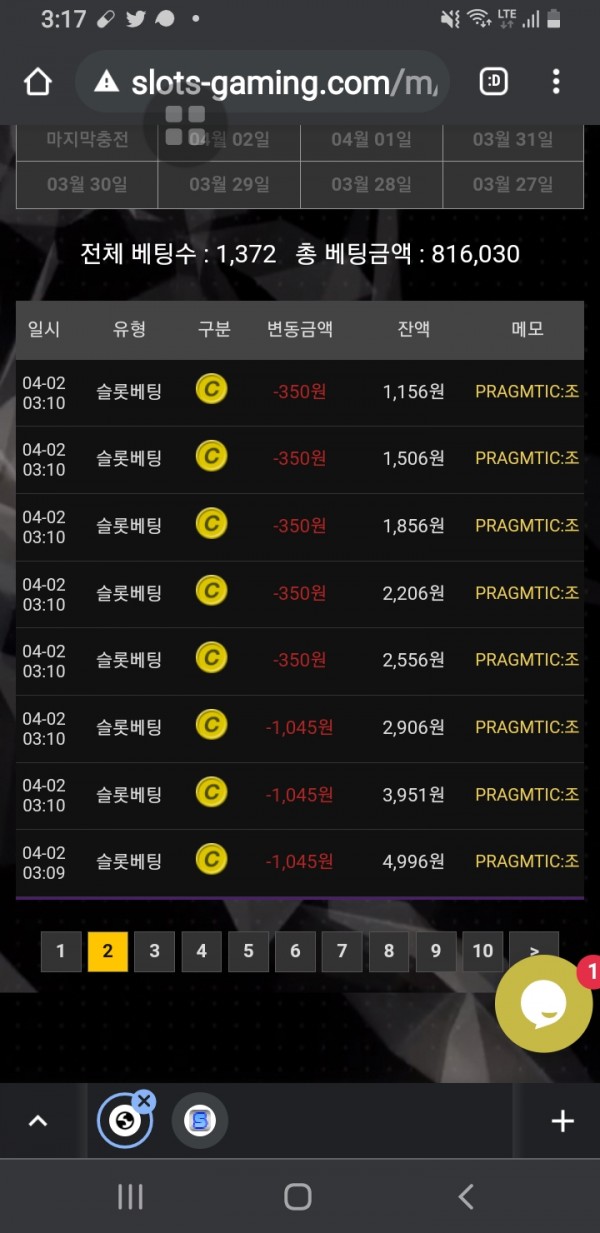Select the 04월 01일 date filter
Screen dimensions: 600x1233
371,140
